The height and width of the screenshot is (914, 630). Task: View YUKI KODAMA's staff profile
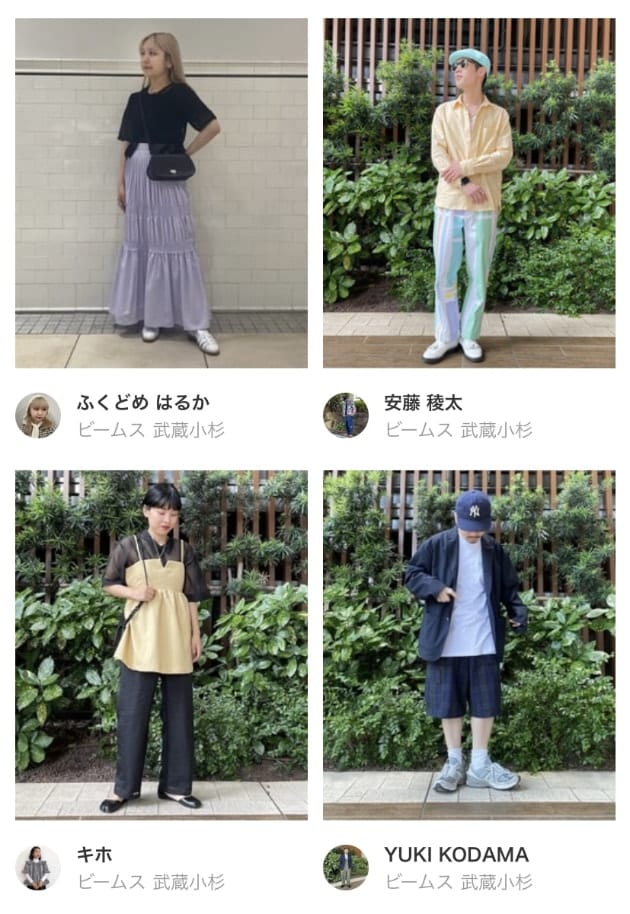[x=345, y=867]
